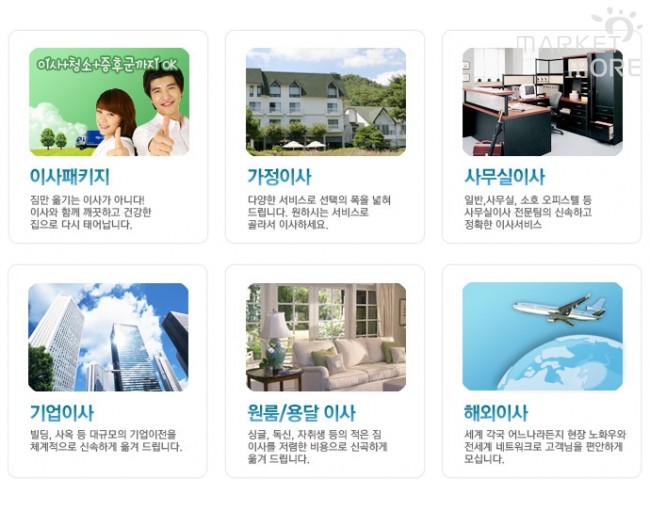Viewport: 650px width, 510px height.
Task: Choose the 원룸/용달 이사 card
Action: pos(325,371)
